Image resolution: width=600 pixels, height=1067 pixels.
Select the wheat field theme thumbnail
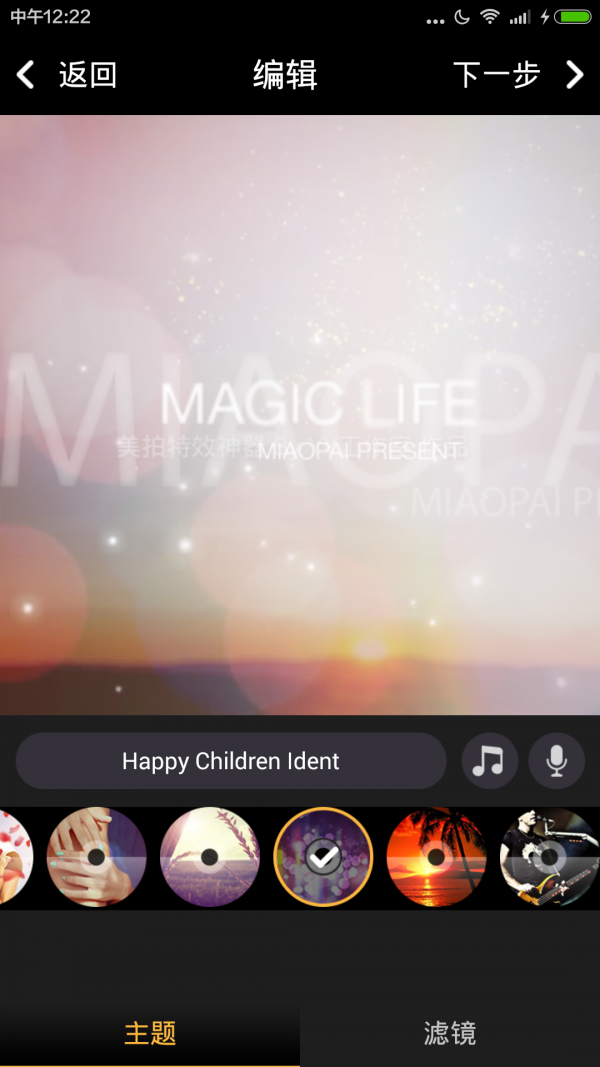coord(210,857)
